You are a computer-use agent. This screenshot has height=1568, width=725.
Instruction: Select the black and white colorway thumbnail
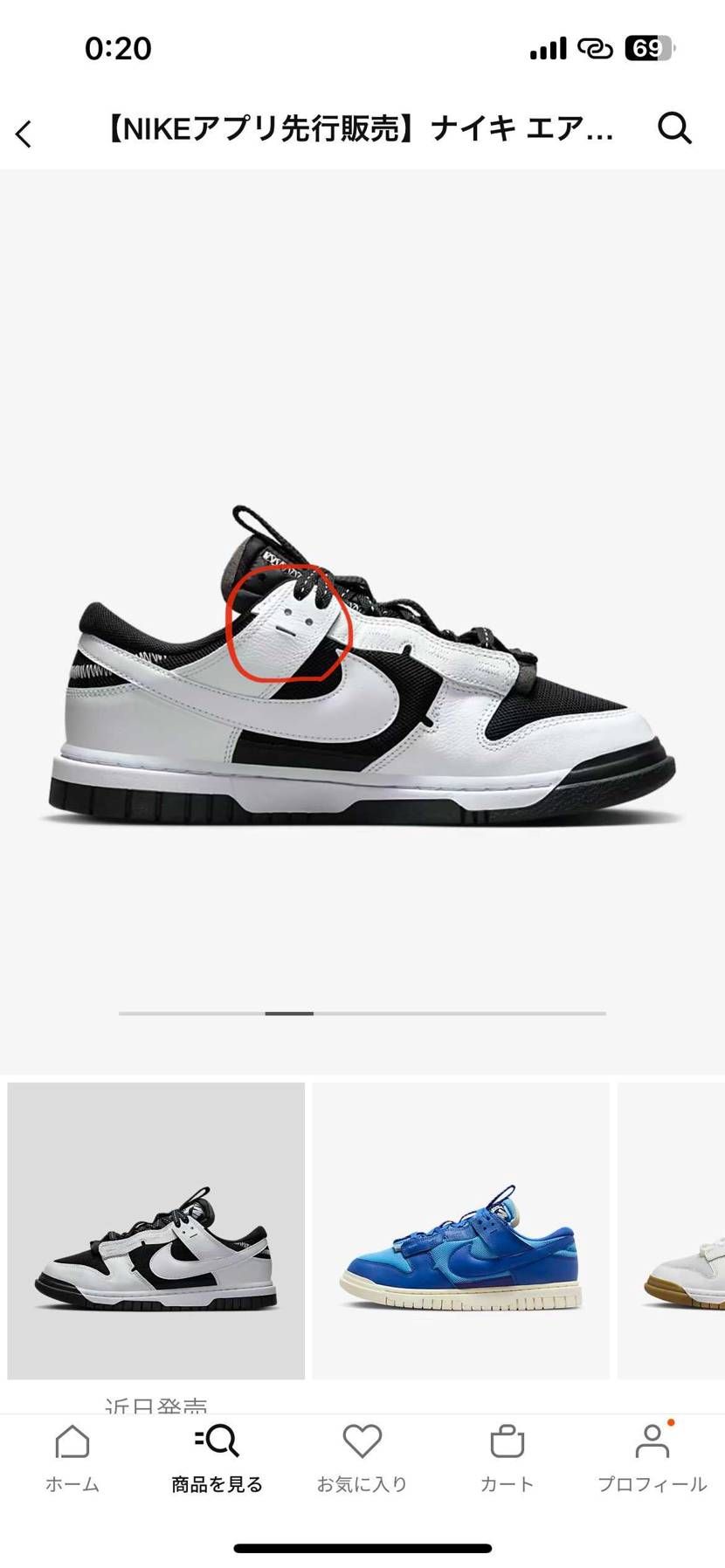[155, 1231]
